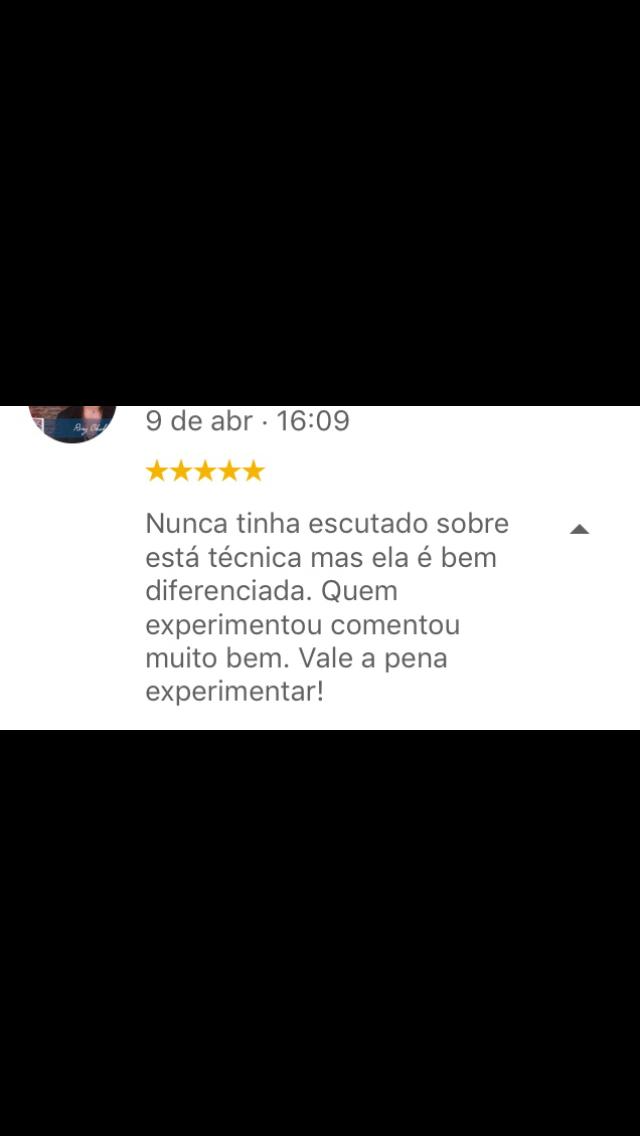640x1136 pixels.
Task: Collapse the expanded review text
Action: (579, 529)
